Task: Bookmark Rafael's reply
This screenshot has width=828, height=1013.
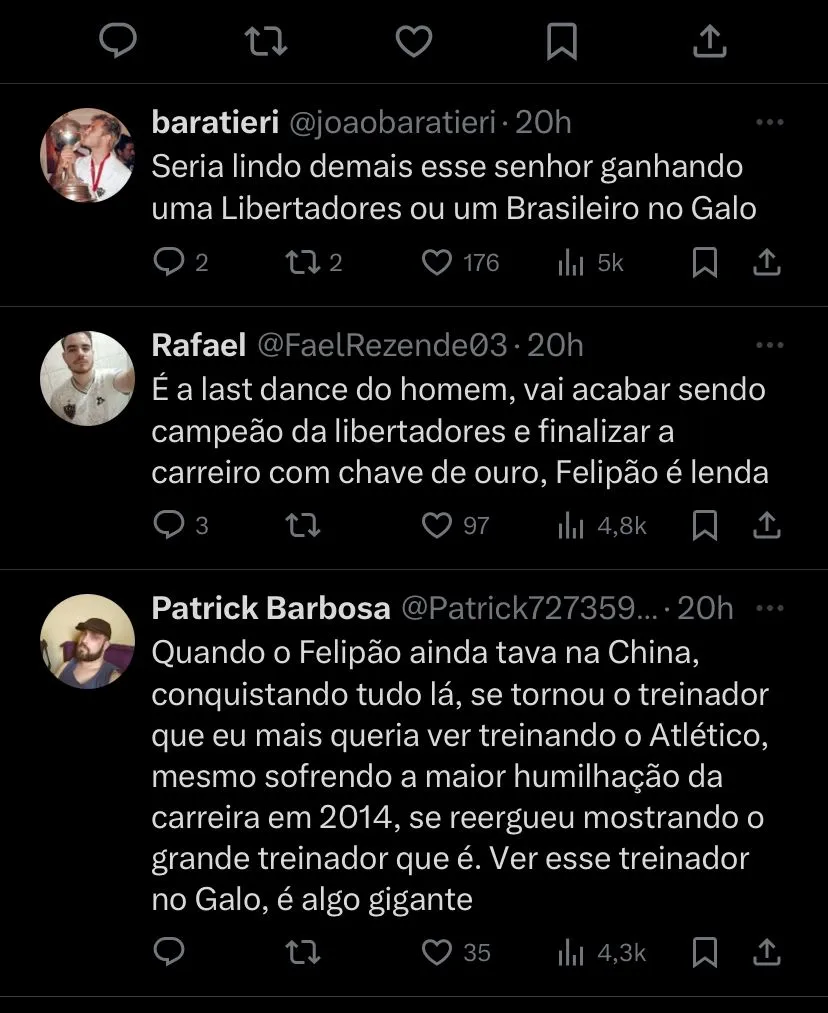Action: (705, 525)
